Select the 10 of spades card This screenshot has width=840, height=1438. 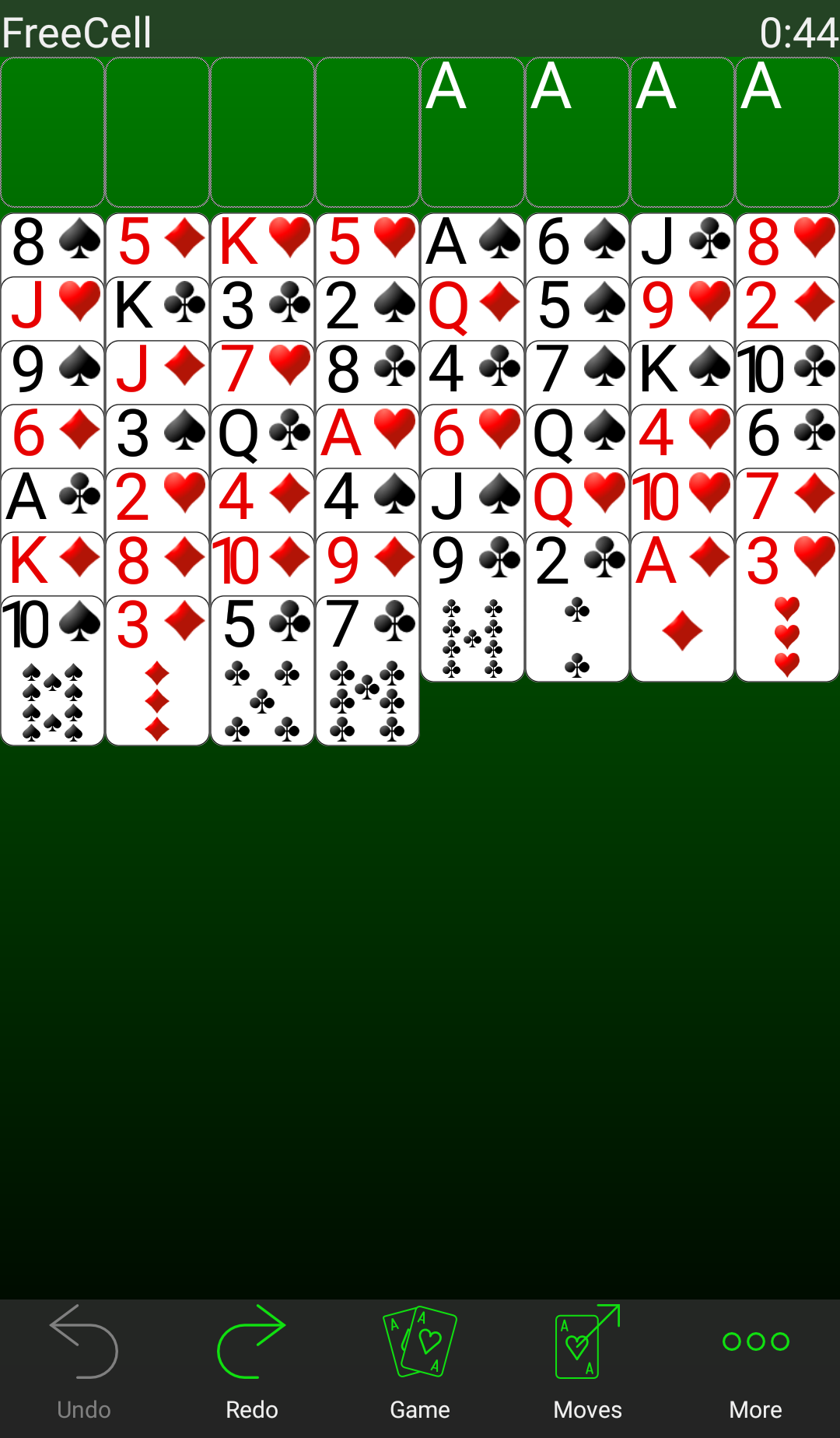52,671
